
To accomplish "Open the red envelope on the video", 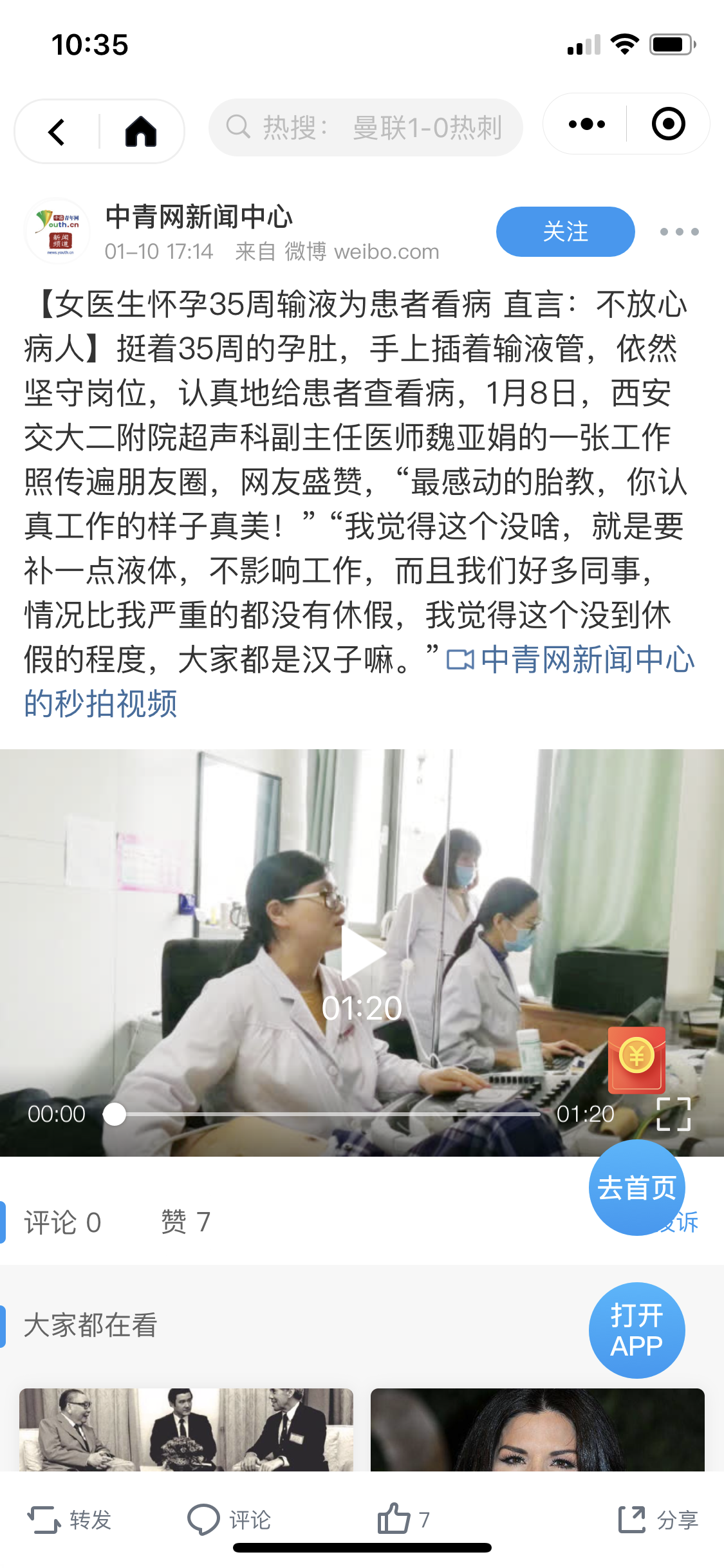I will 636,1059.
